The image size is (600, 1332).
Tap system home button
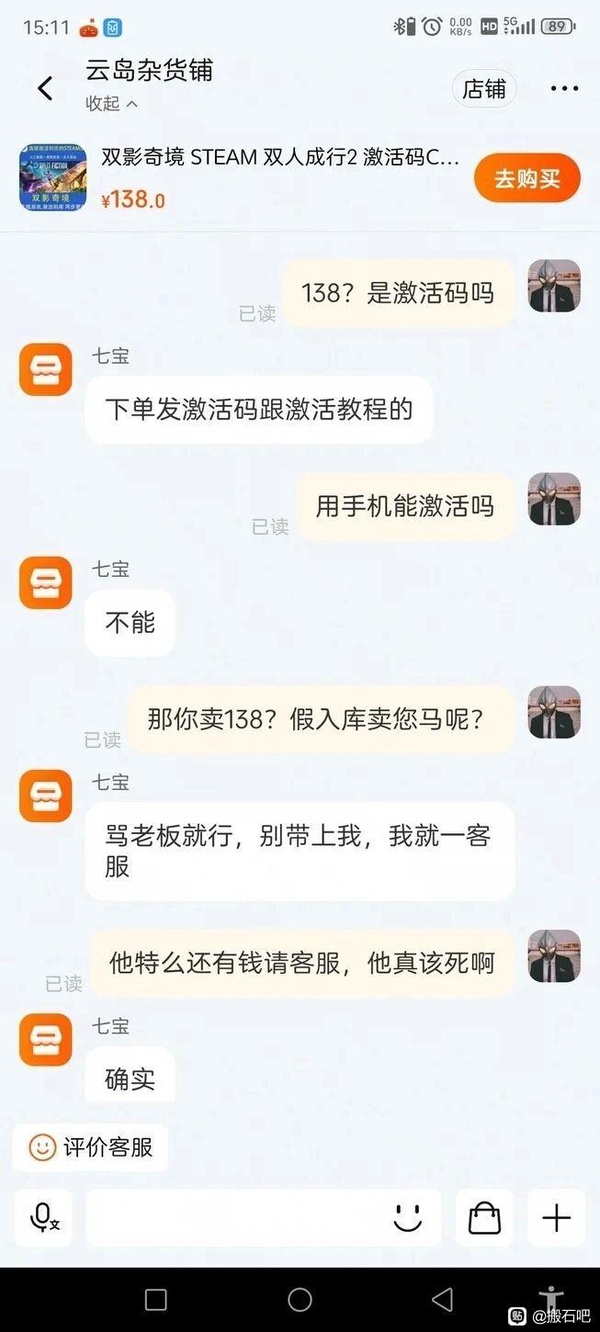300,1299
